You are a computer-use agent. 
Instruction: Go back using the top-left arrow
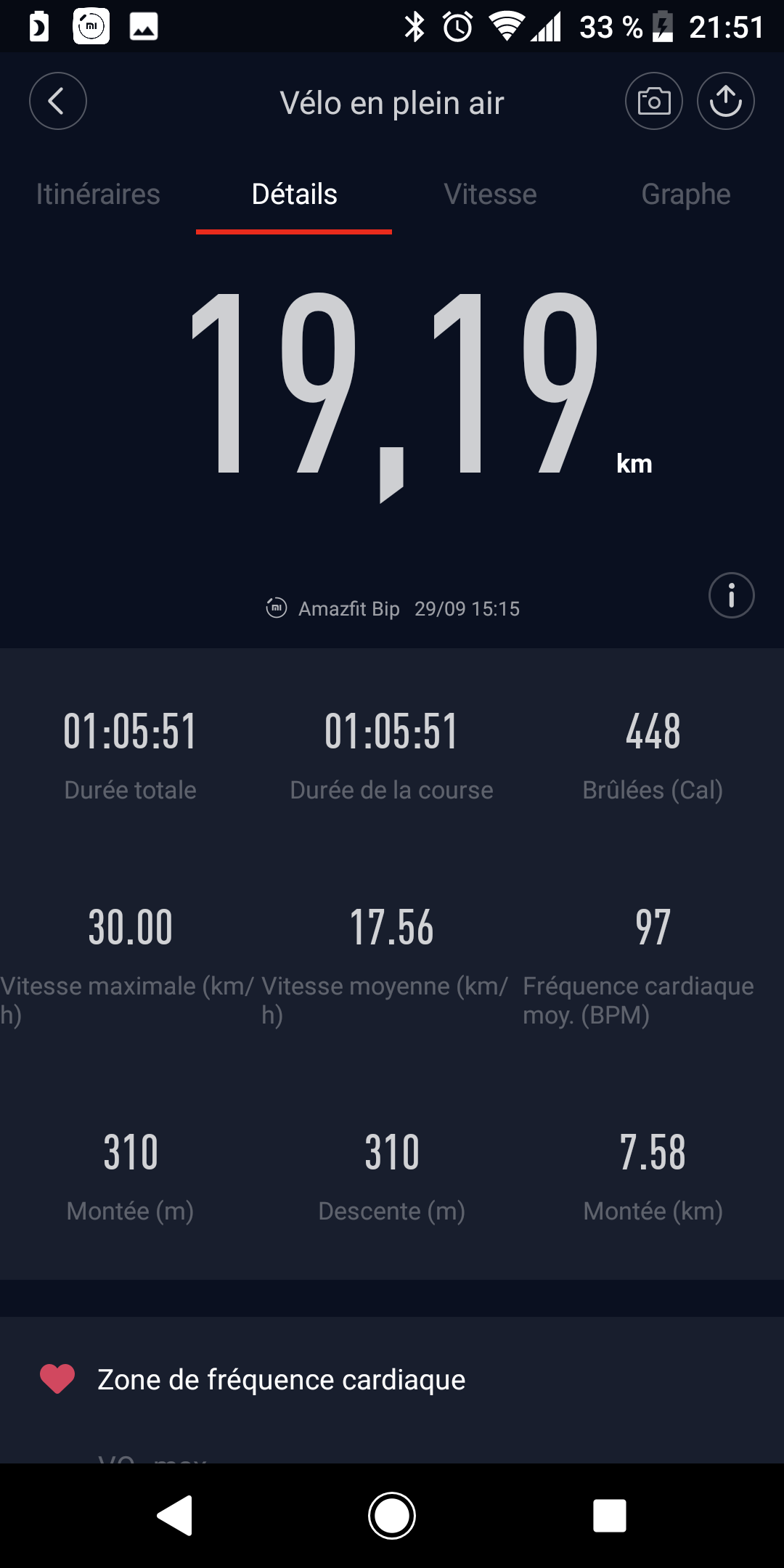coord(58,101)
